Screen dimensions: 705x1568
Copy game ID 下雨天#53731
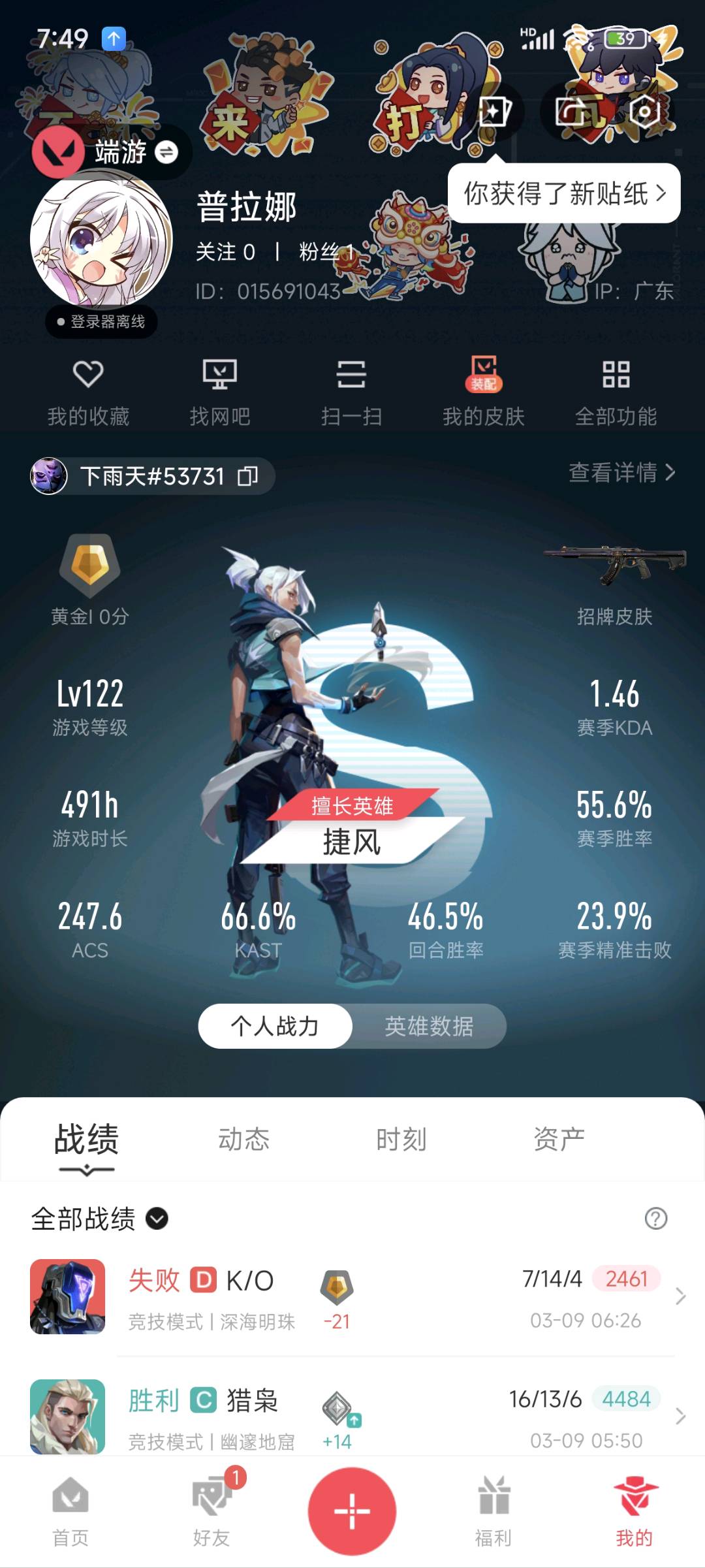click(248, 476)
